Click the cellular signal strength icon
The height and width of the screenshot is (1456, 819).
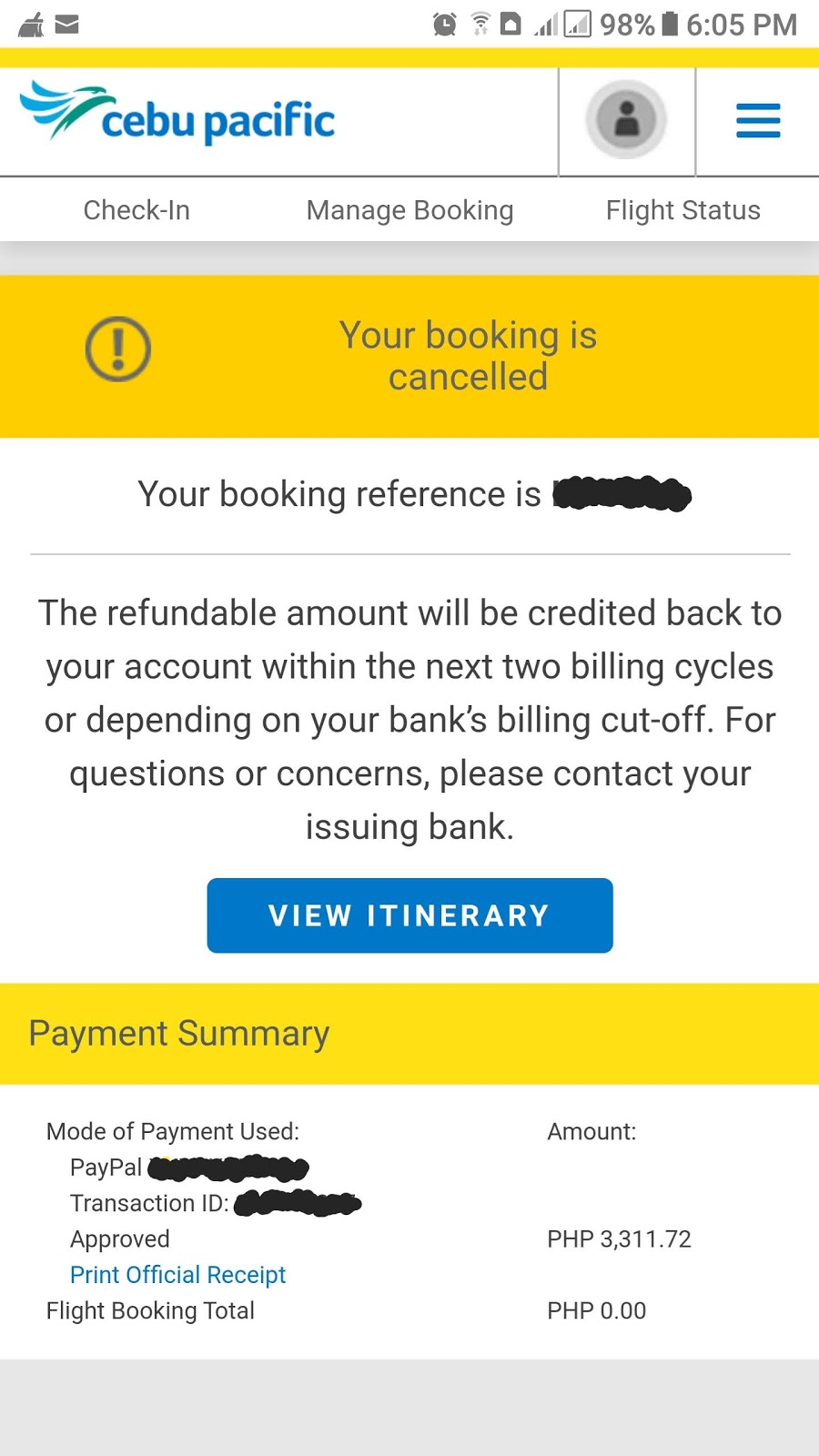547,25
